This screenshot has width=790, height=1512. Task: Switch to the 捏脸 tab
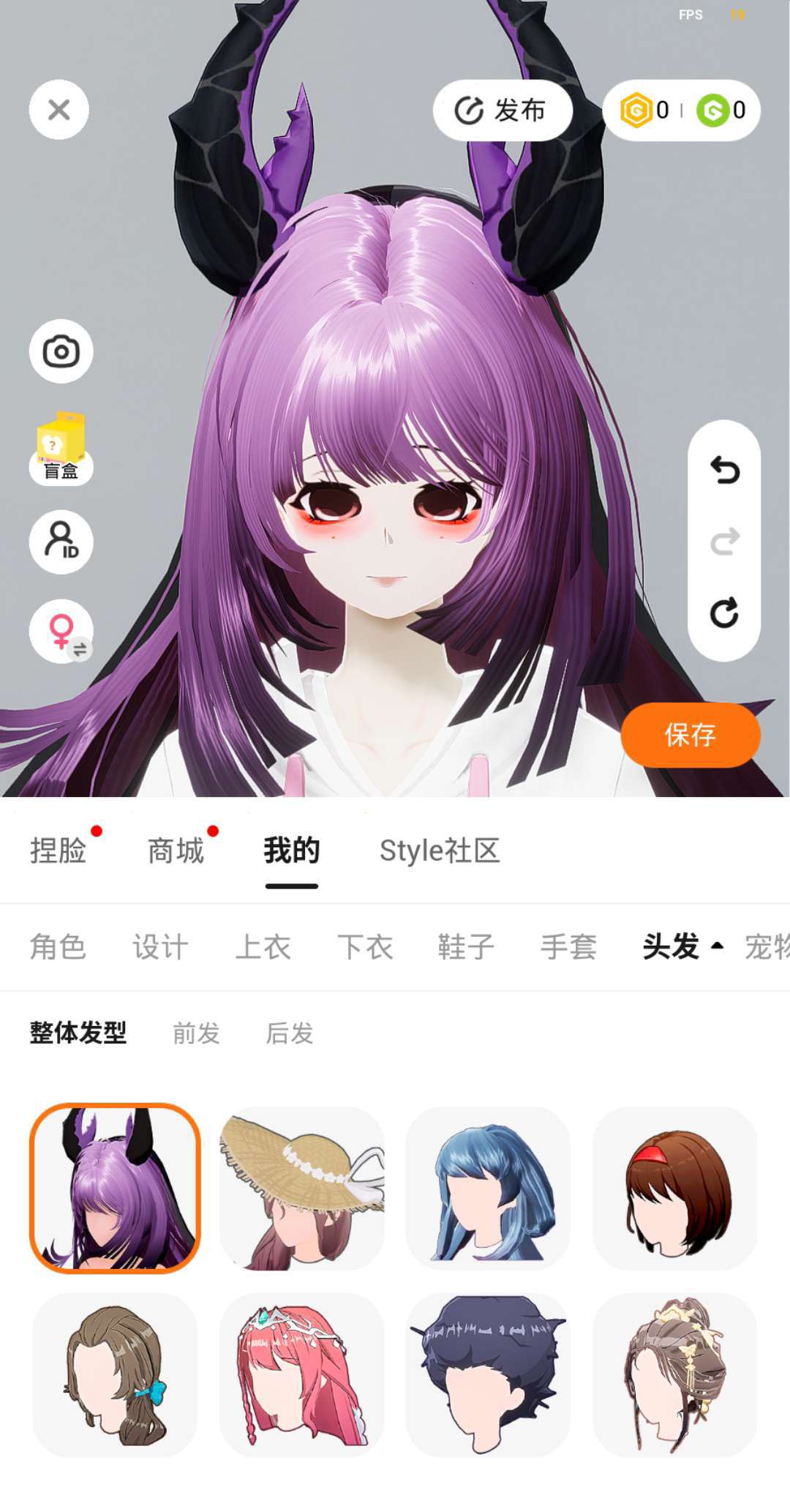(59, 851)
